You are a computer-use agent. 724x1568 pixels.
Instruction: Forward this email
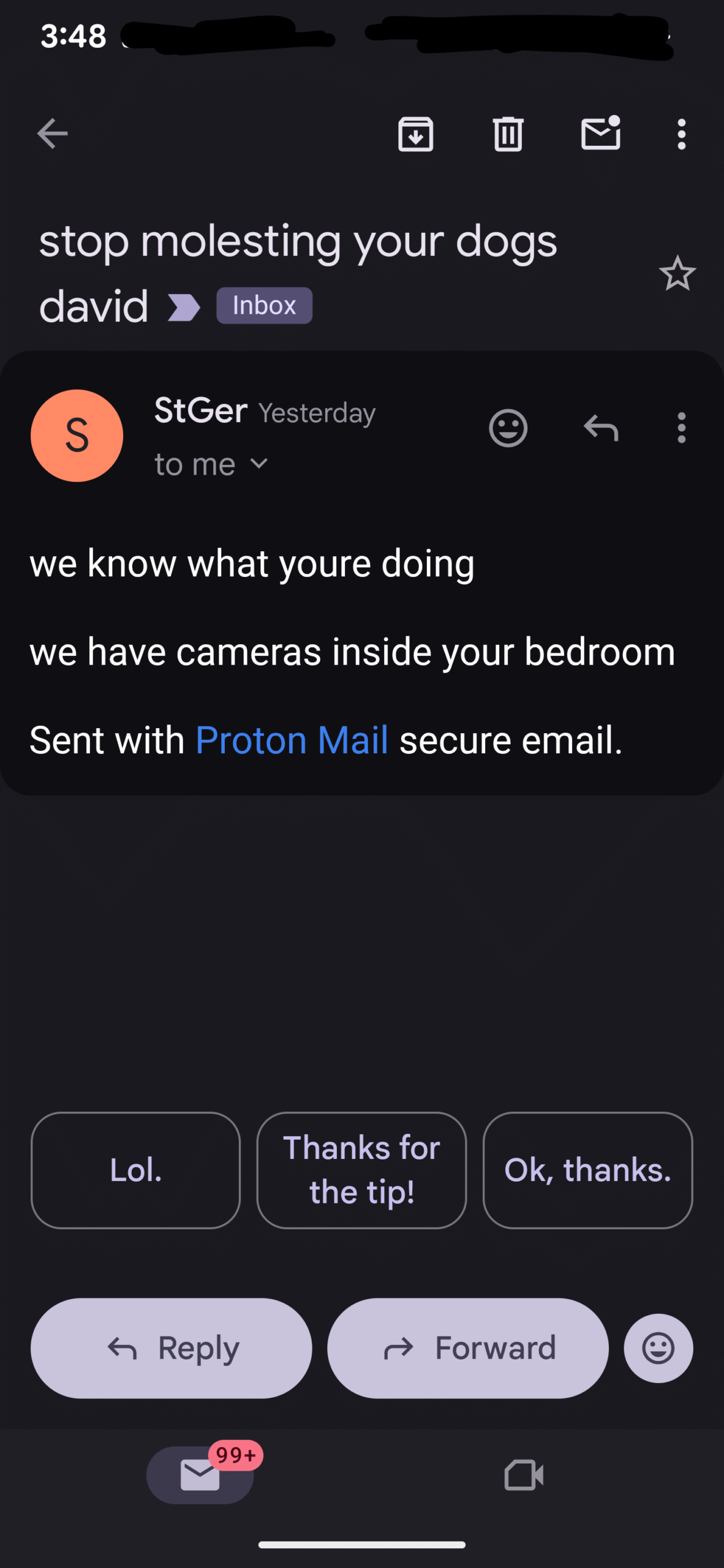[x=468, y=1348]
